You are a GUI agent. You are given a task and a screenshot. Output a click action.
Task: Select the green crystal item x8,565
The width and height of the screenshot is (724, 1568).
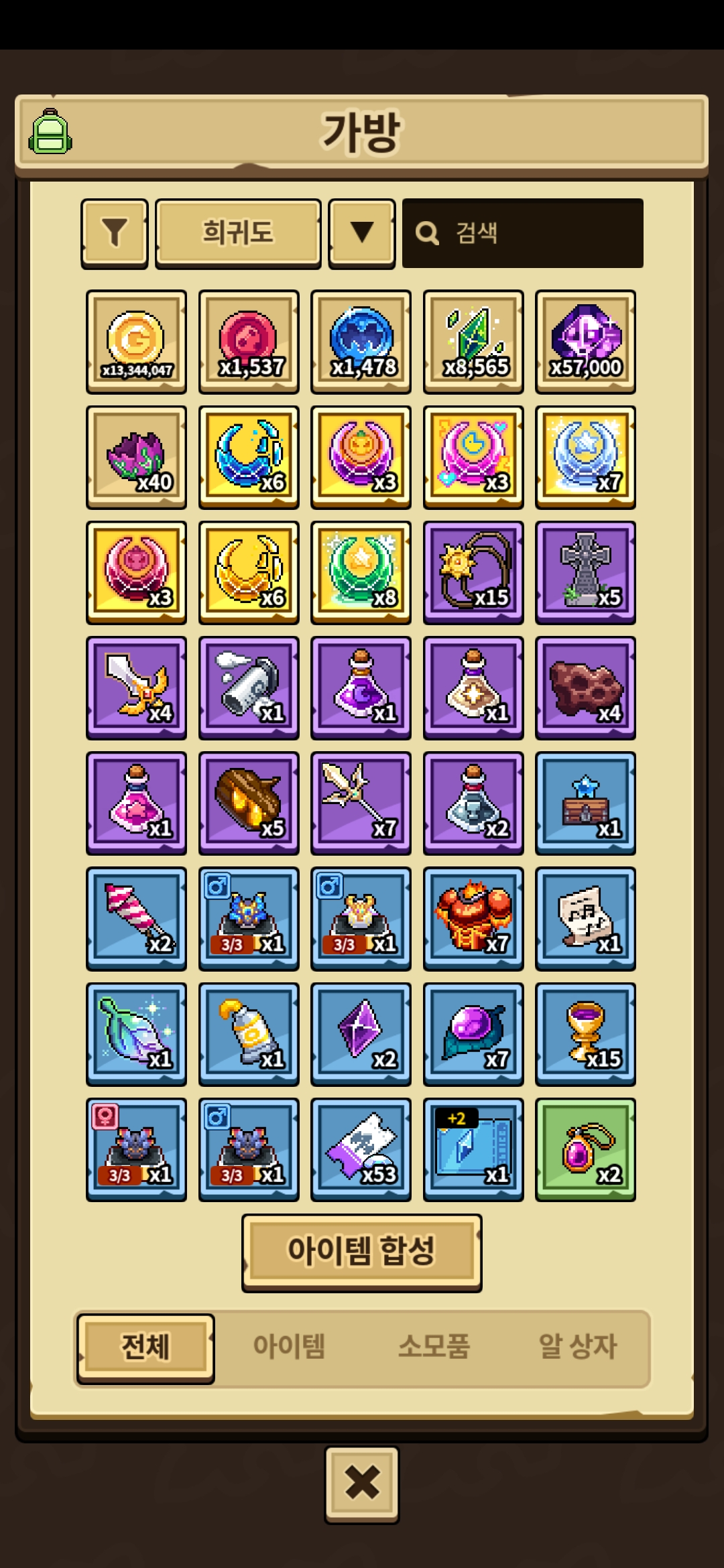473,342
